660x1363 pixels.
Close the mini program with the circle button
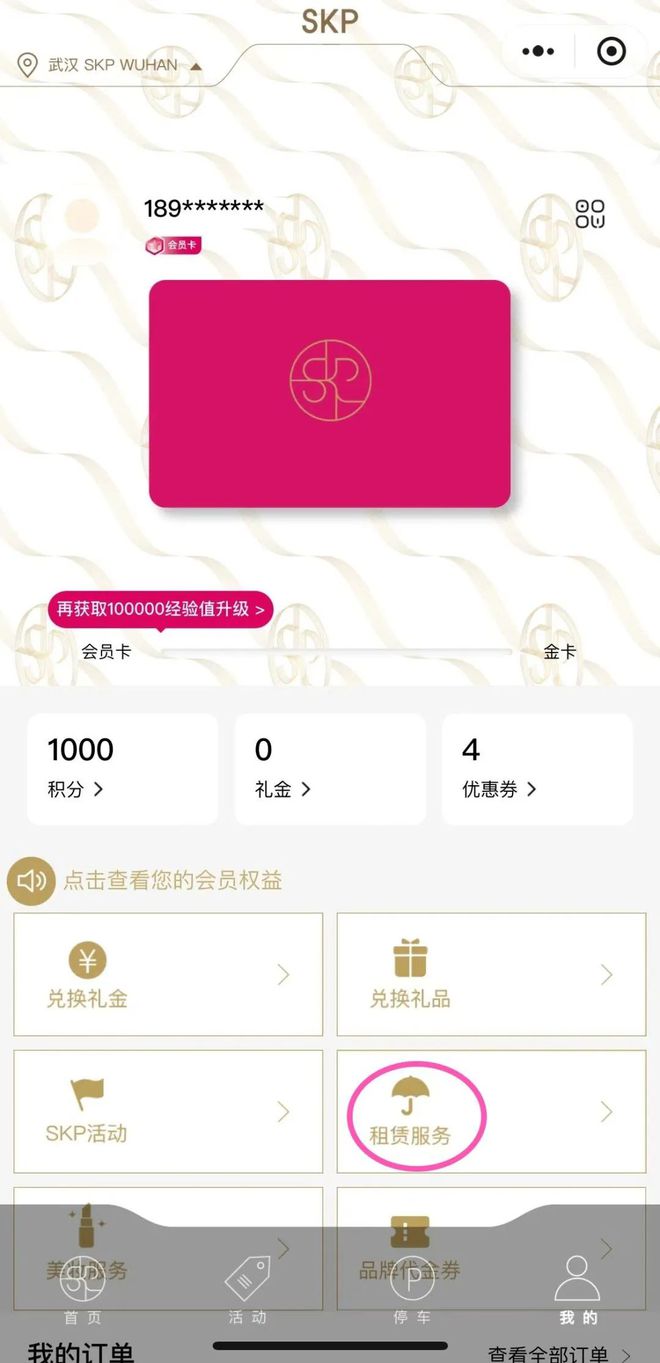point(611,51)
